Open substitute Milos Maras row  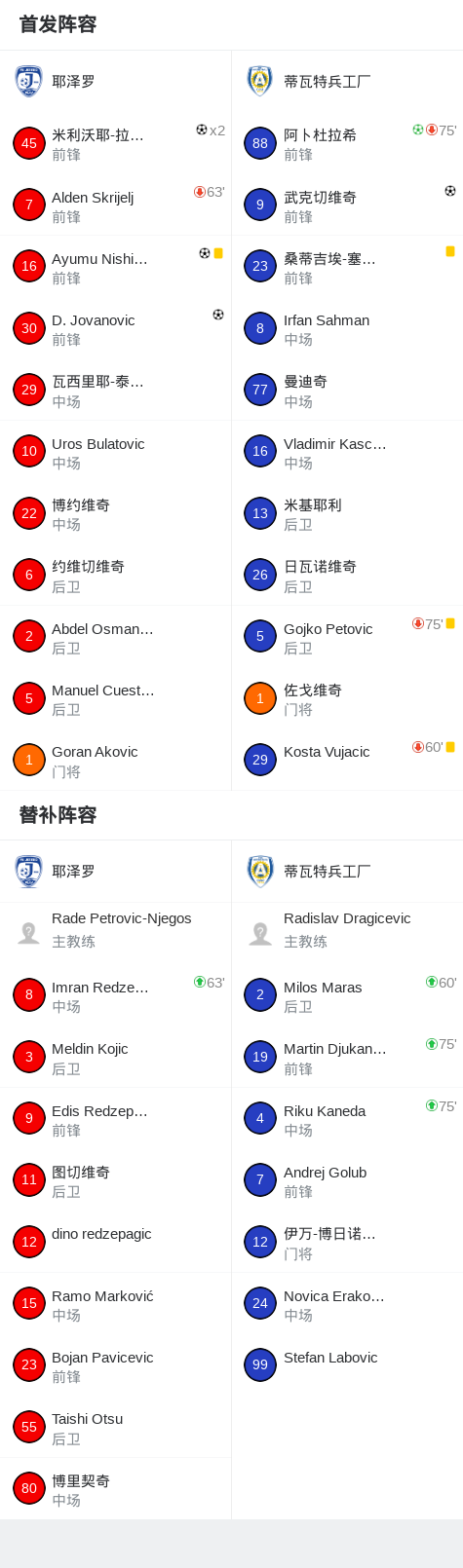[x=347, y=996]
